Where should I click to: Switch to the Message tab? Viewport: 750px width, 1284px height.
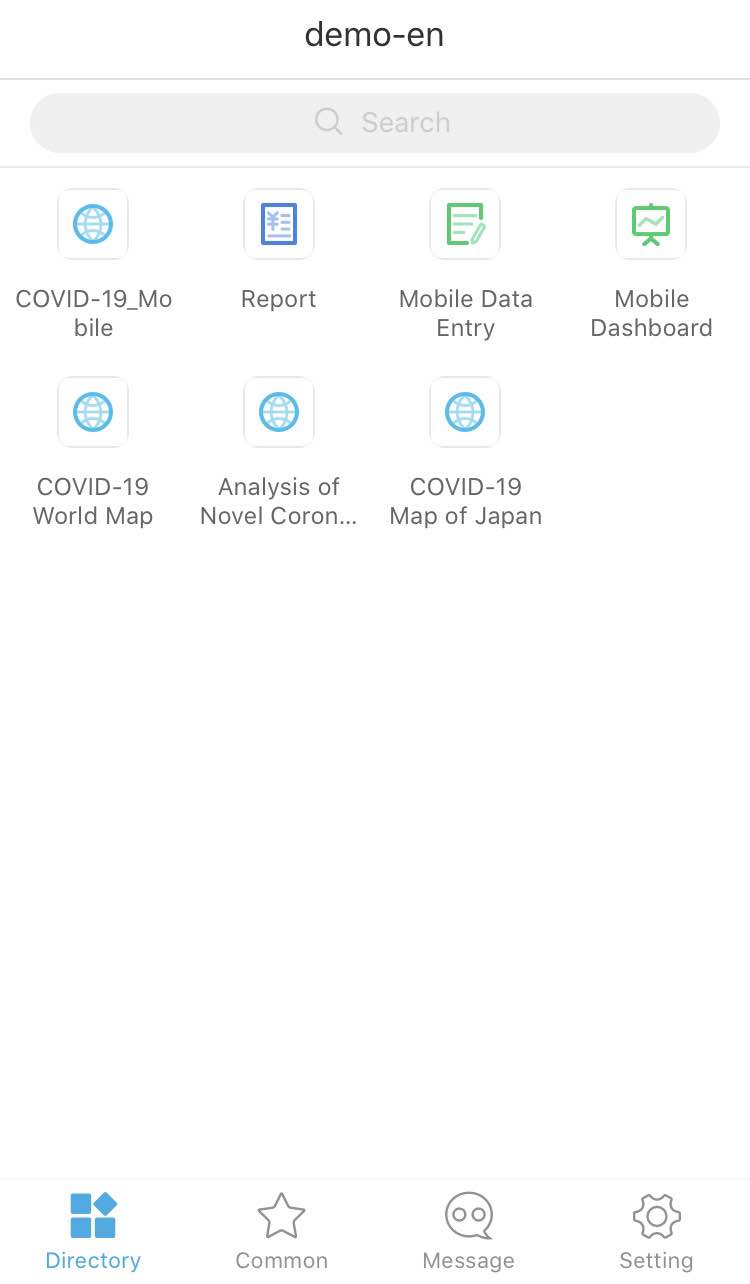[468, 1230]
